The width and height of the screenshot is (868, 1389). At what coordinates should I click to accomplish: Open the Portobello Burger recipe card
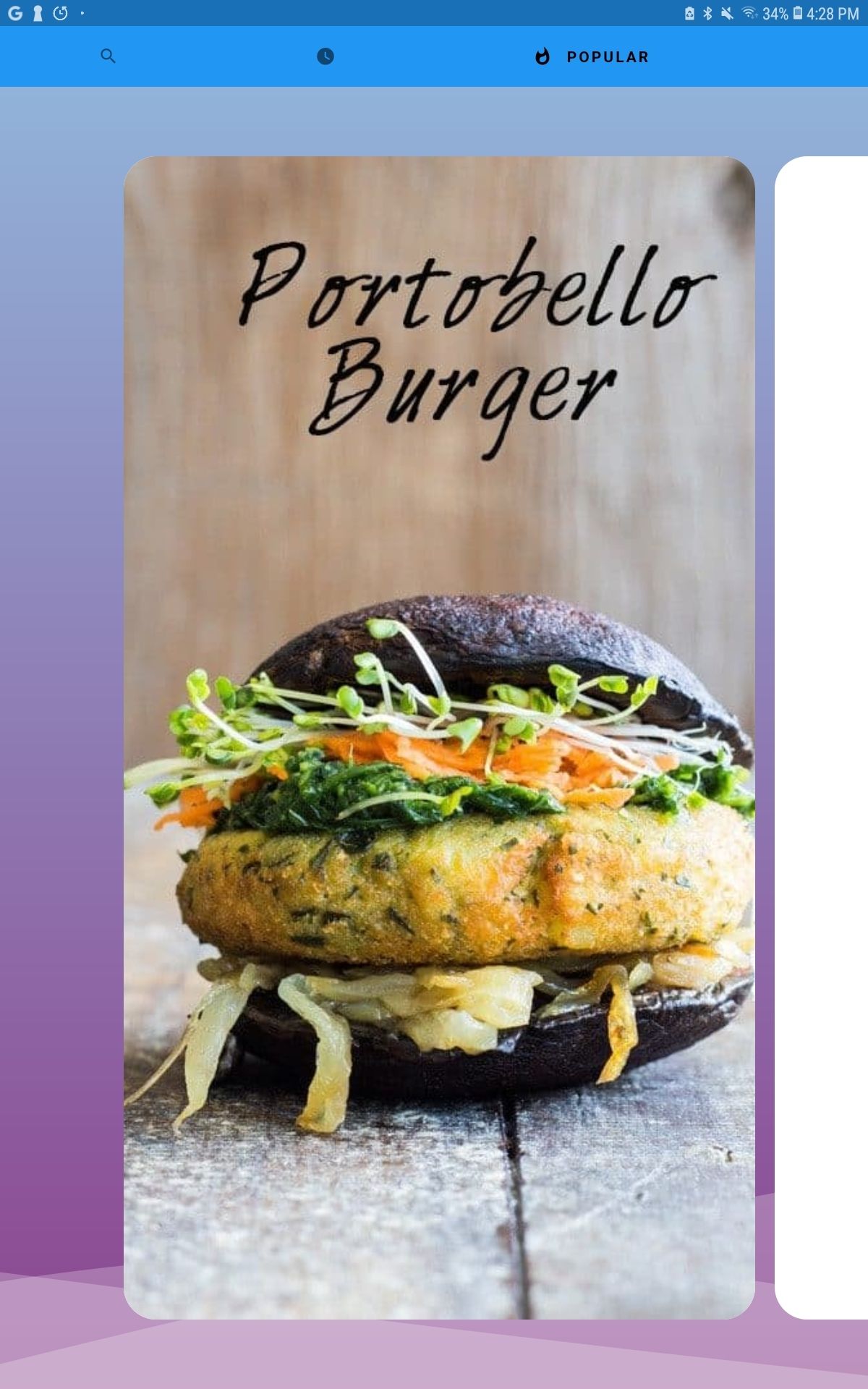click(439, 738)
